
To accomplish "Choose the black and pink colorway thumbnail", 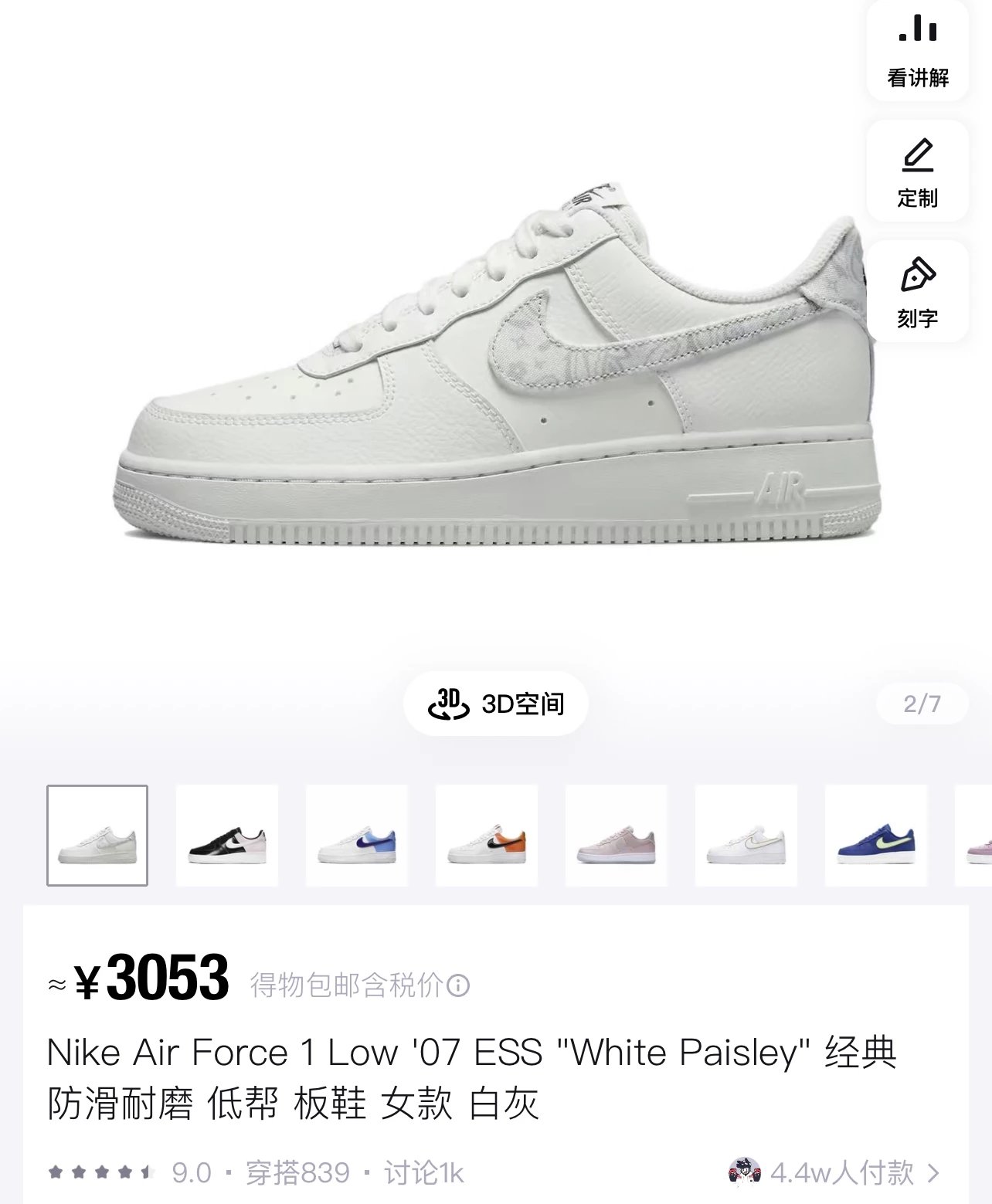I will click(227, 836).
